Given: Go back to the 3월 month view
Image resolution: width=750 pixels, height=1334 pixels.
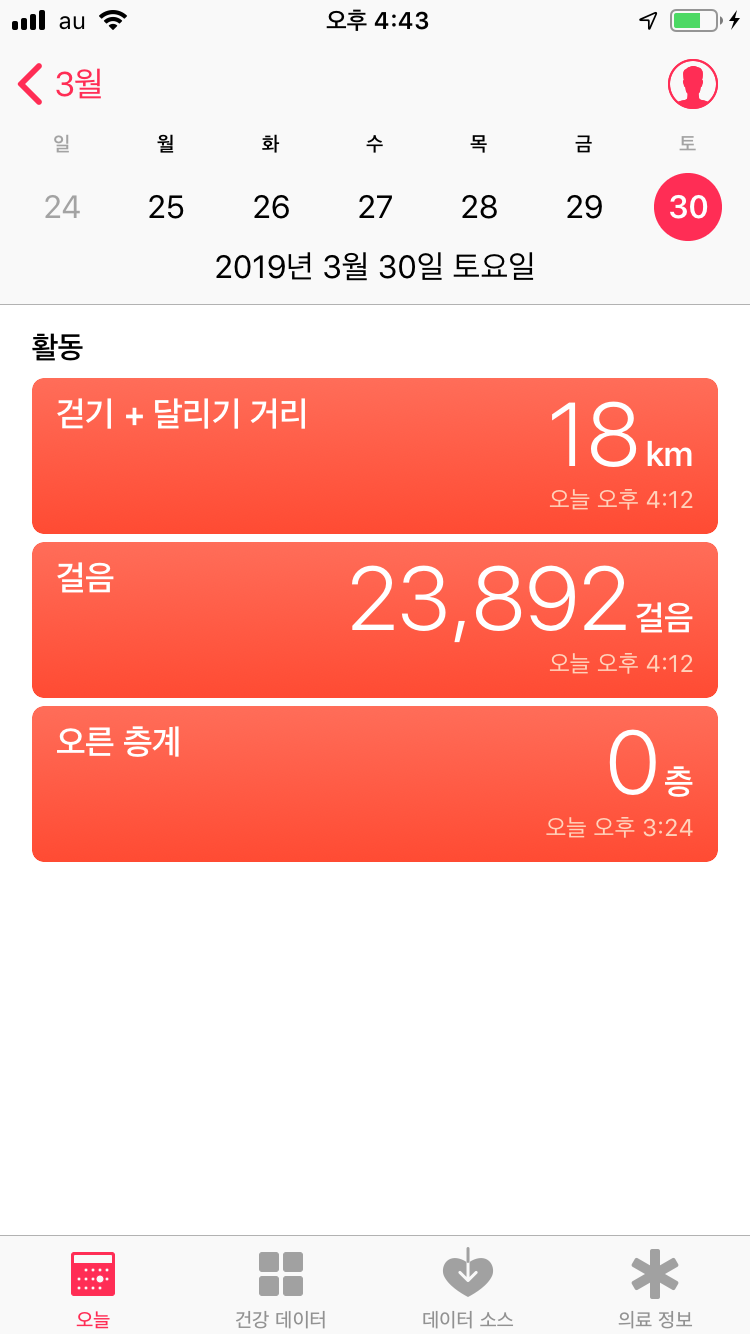Looking at the screenshot, I should coord(60,84).
